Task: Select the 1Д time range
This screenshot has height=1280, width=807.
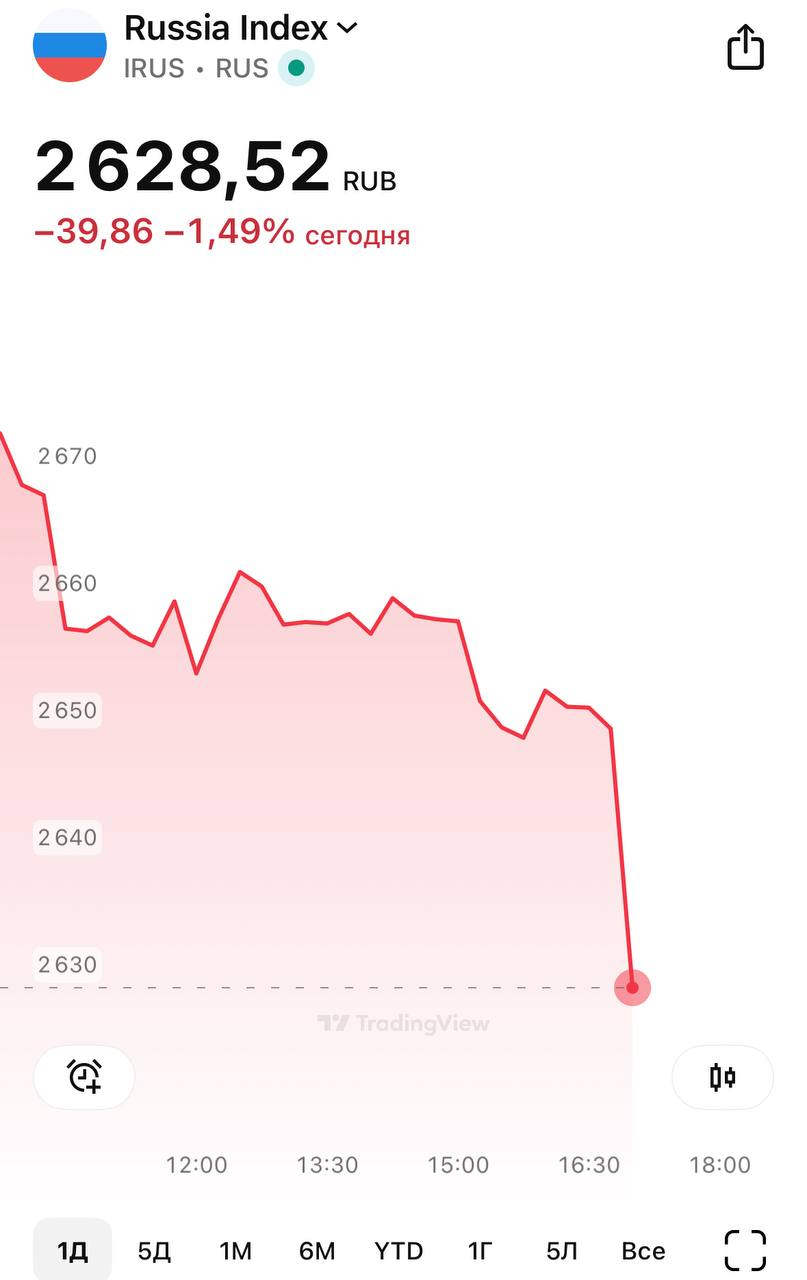Action: [72, 1250]
